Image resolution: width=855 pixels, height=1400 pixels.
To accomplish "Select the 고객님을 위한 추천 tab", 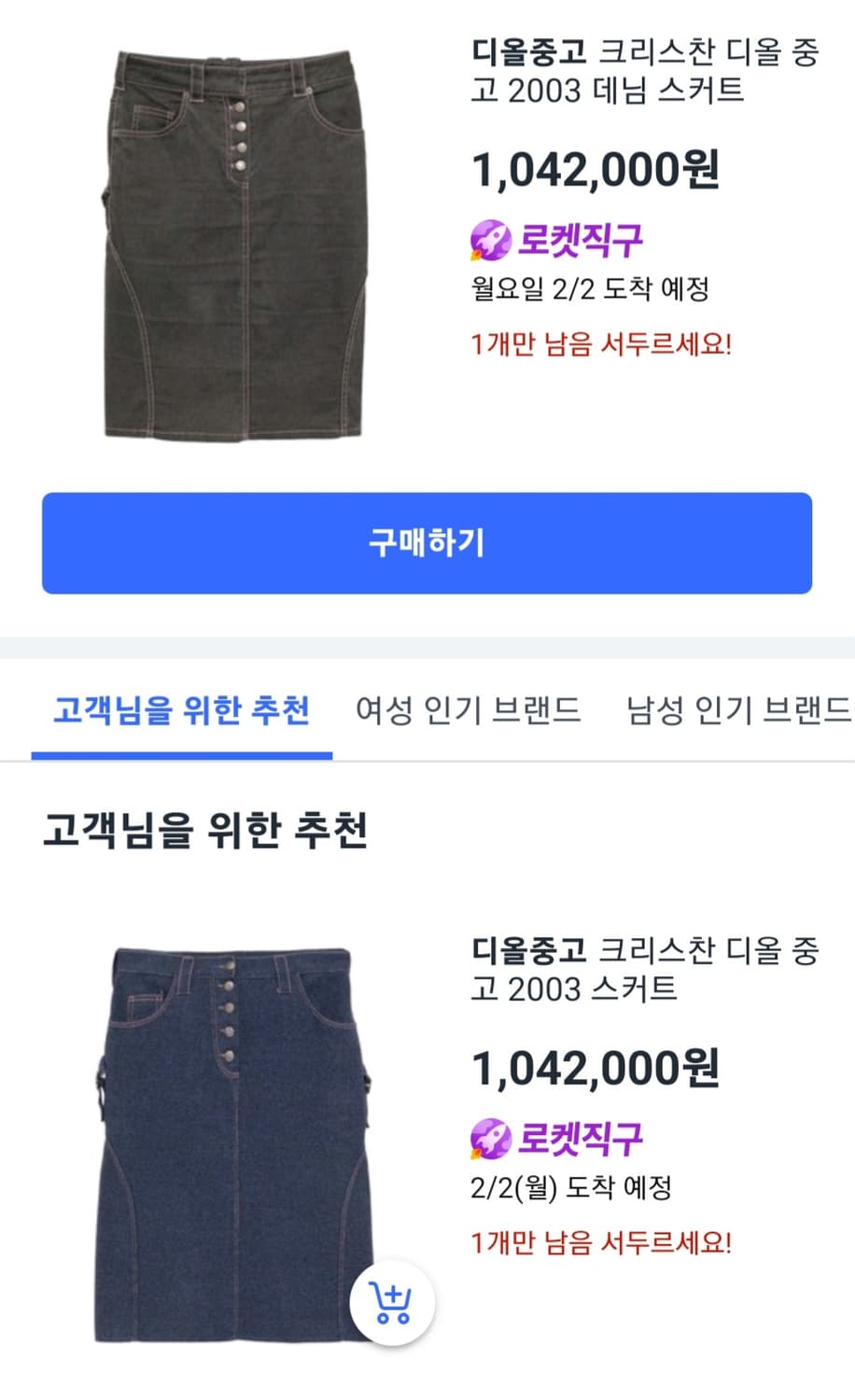I will coord(181,711).
